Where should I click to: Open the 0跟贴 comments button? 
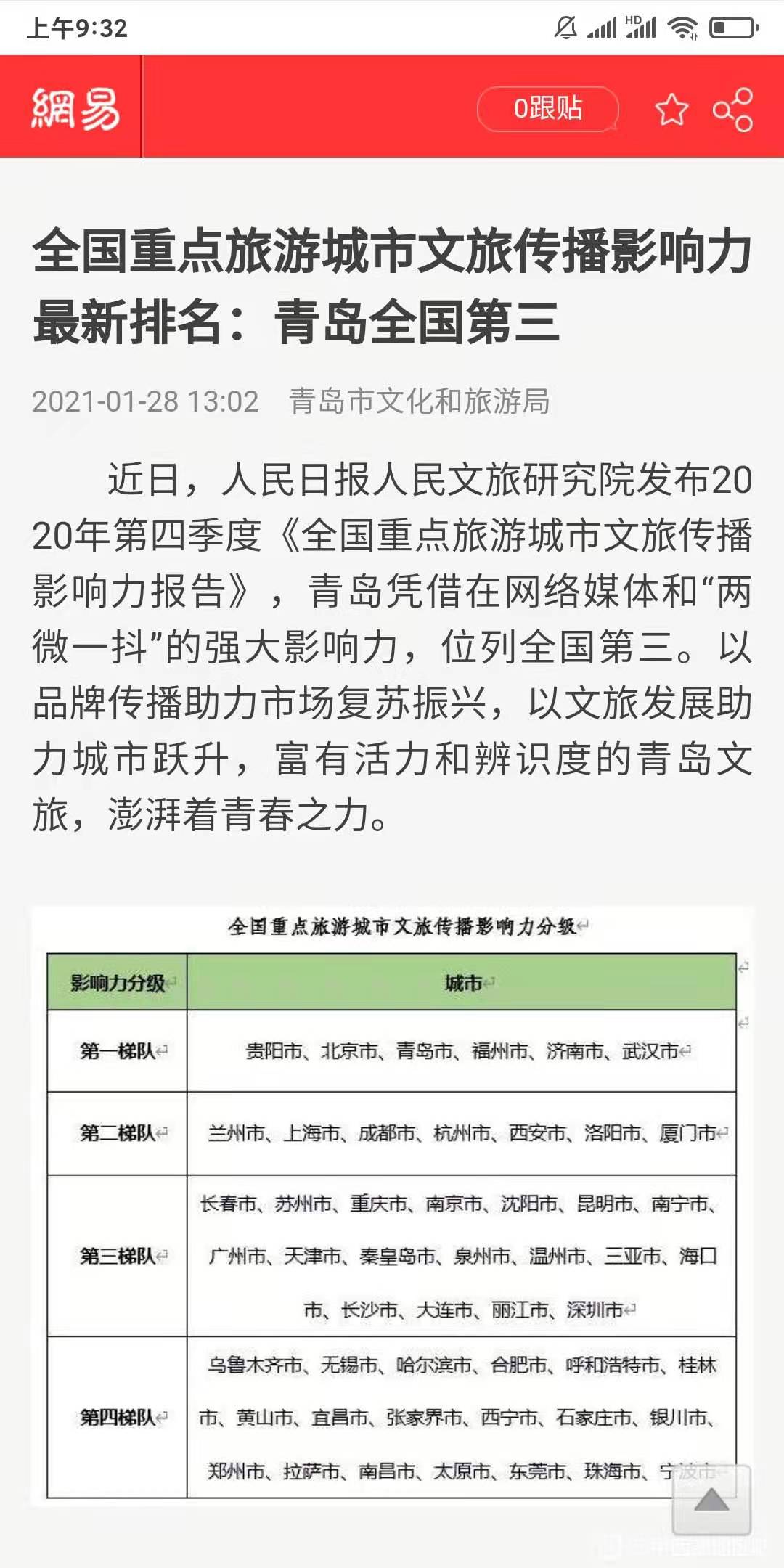click(548, 109)
